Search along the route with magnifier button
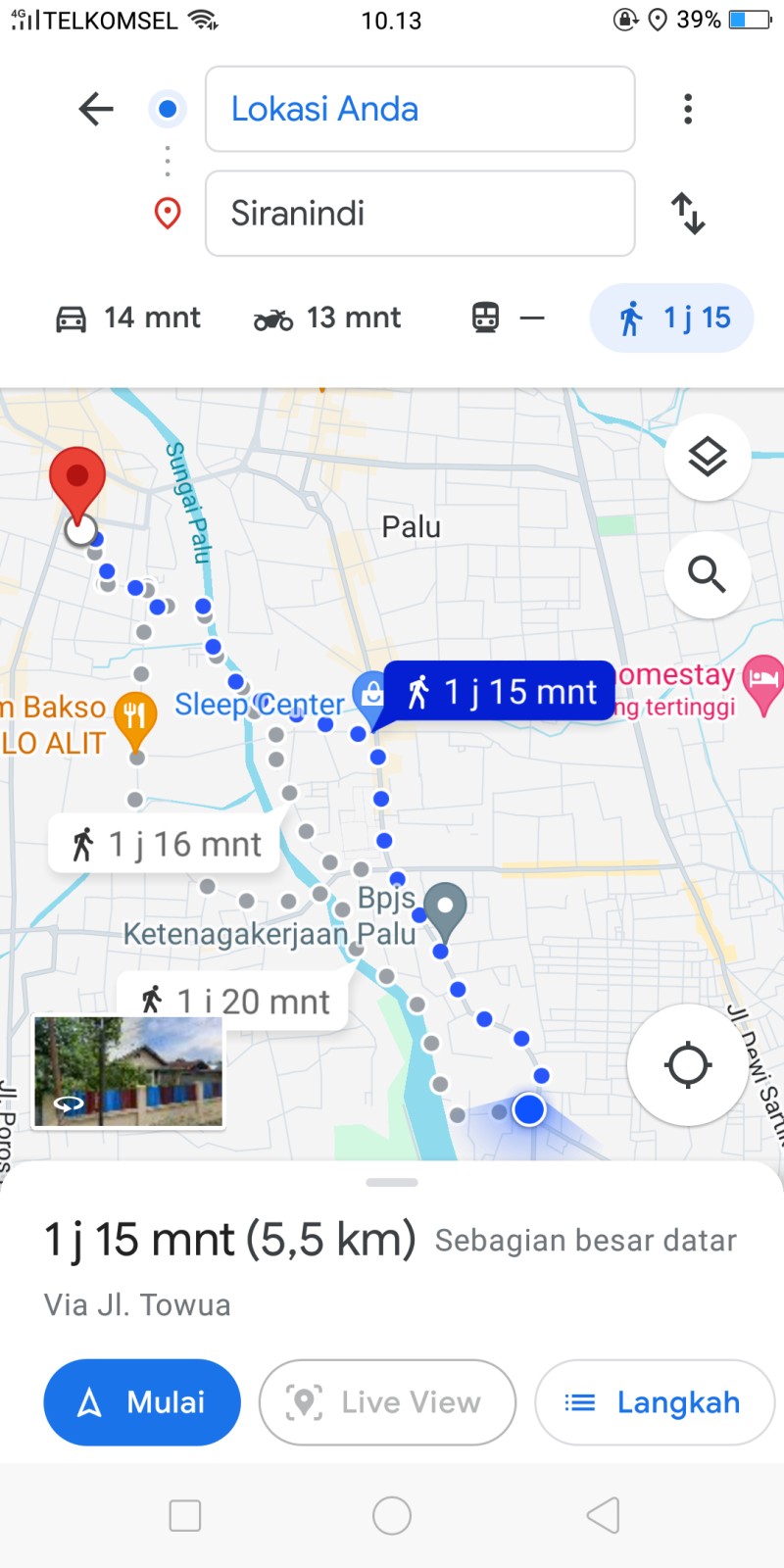Image resolution: width=784 pixels, height=1568 pixels. [708, 574]
